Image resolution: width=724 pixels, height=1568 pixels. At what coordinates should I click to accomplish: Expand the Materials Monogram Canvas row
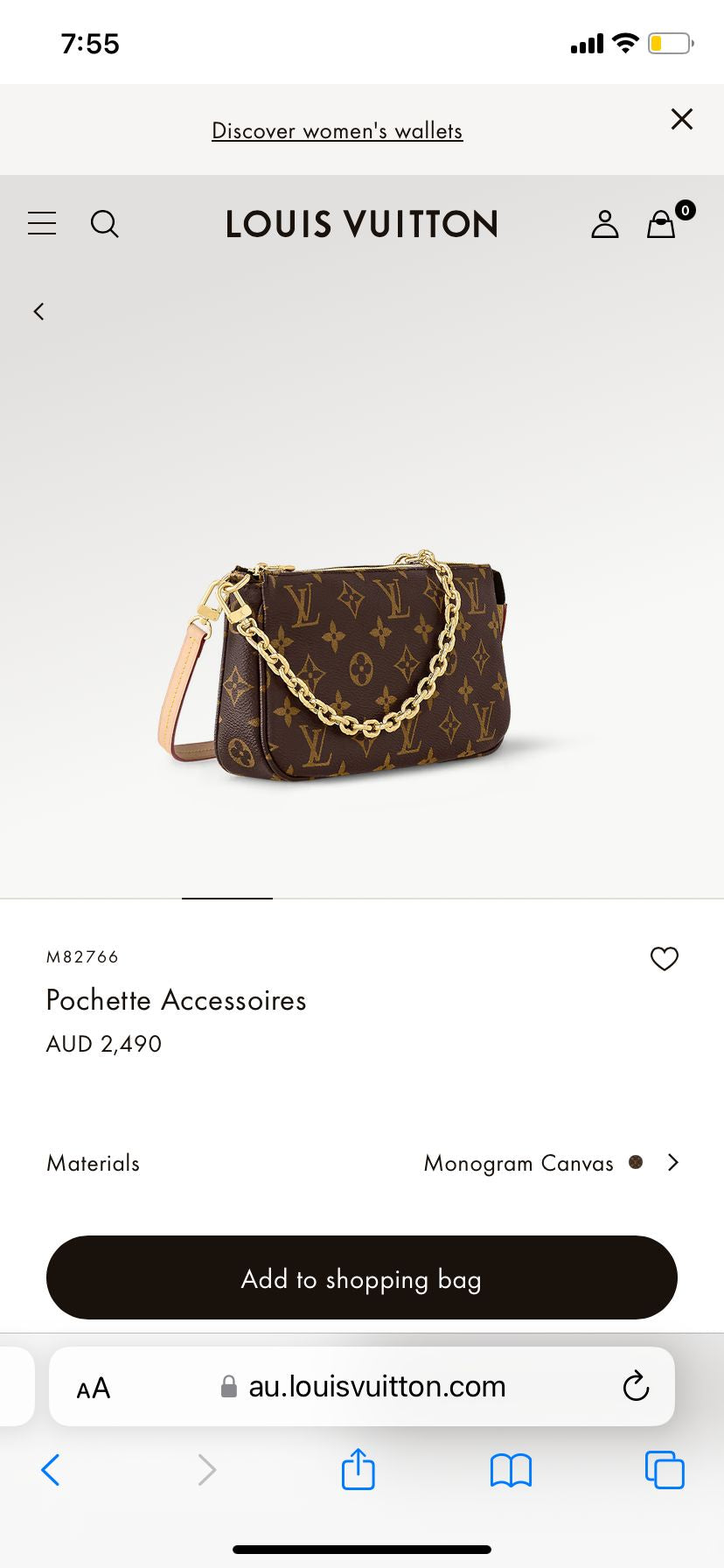[x=362, y=1163]
